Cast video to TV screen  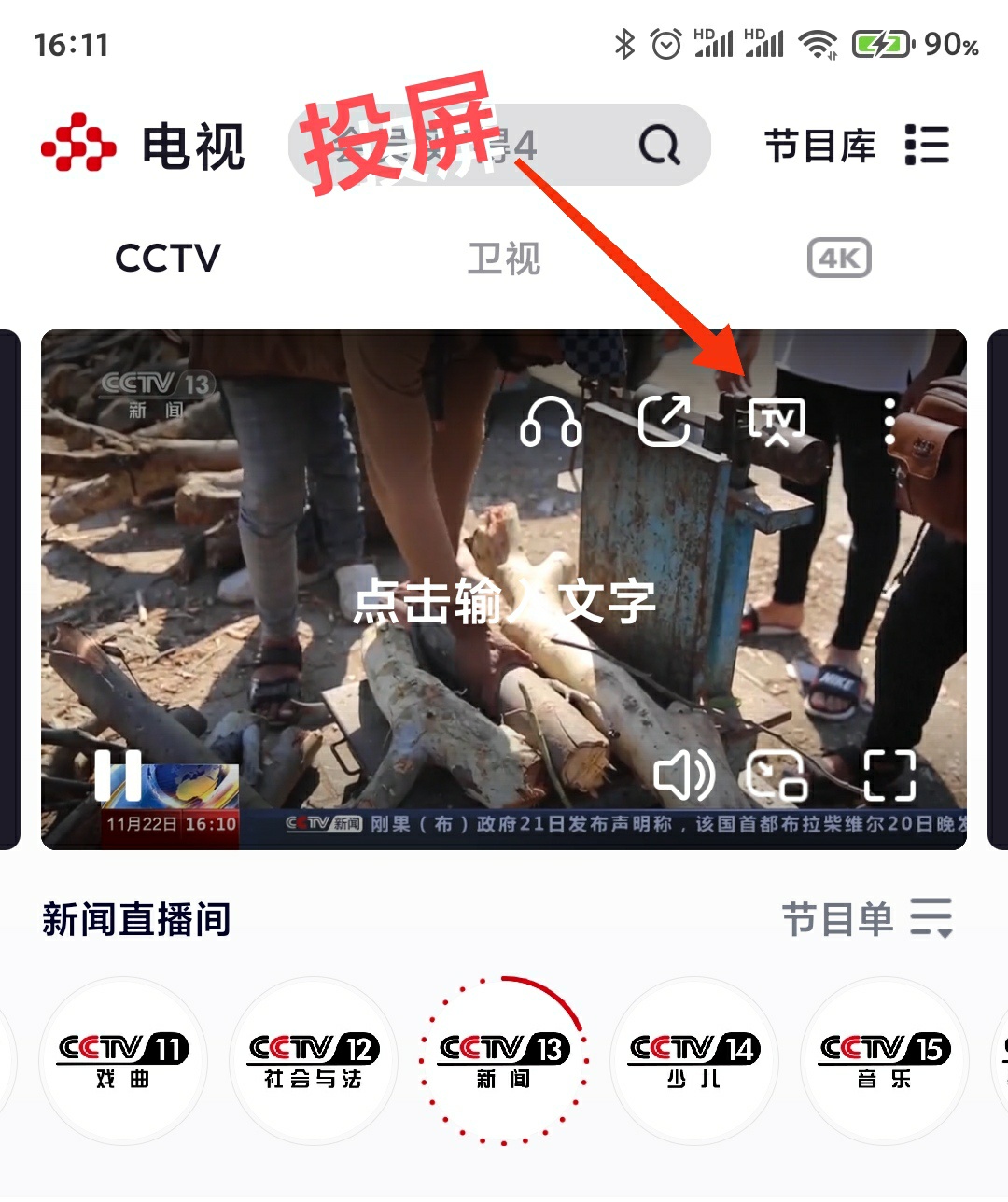(x=777, y=422)
